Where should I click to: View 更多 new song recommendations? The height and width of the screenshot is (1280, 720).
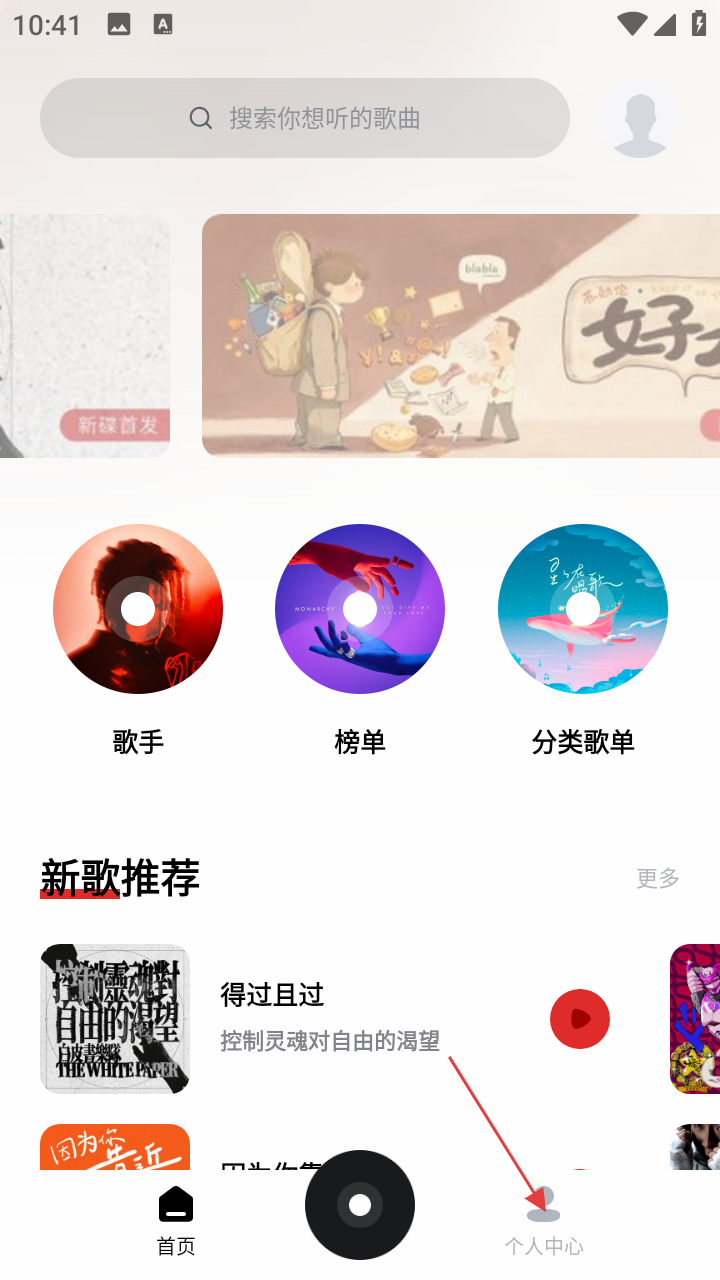[658, 878]
